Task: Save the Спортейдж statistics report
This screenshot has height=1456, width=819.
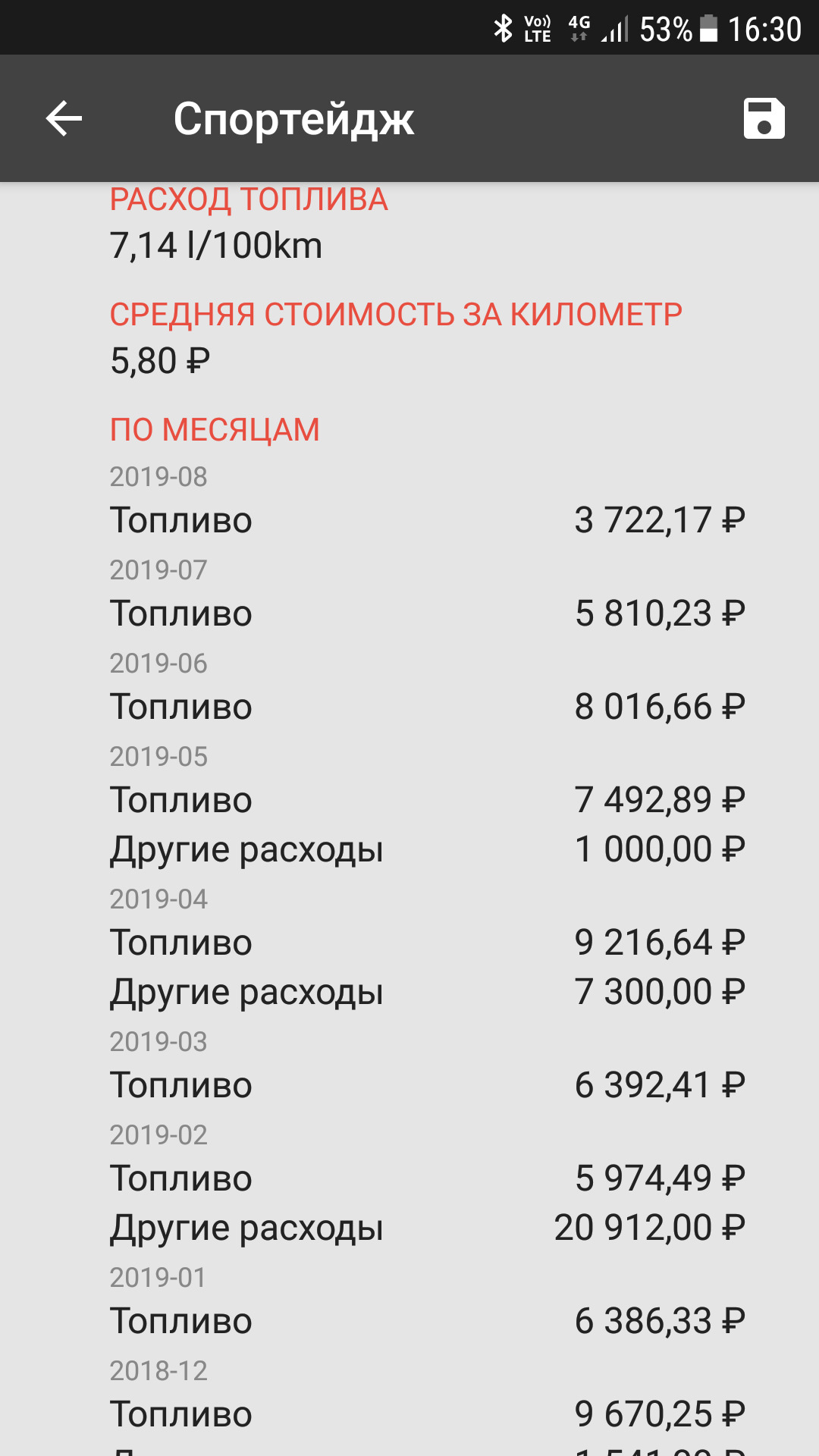Action: (764, 119)
